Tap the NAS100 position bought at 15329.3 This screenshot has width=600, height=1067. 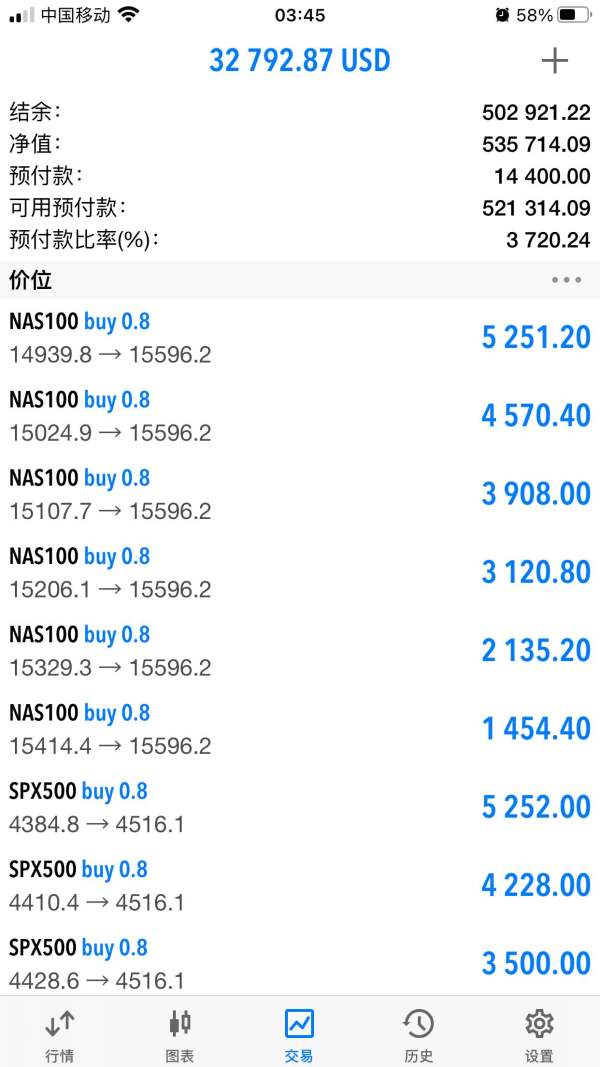[x=300, y=650]
